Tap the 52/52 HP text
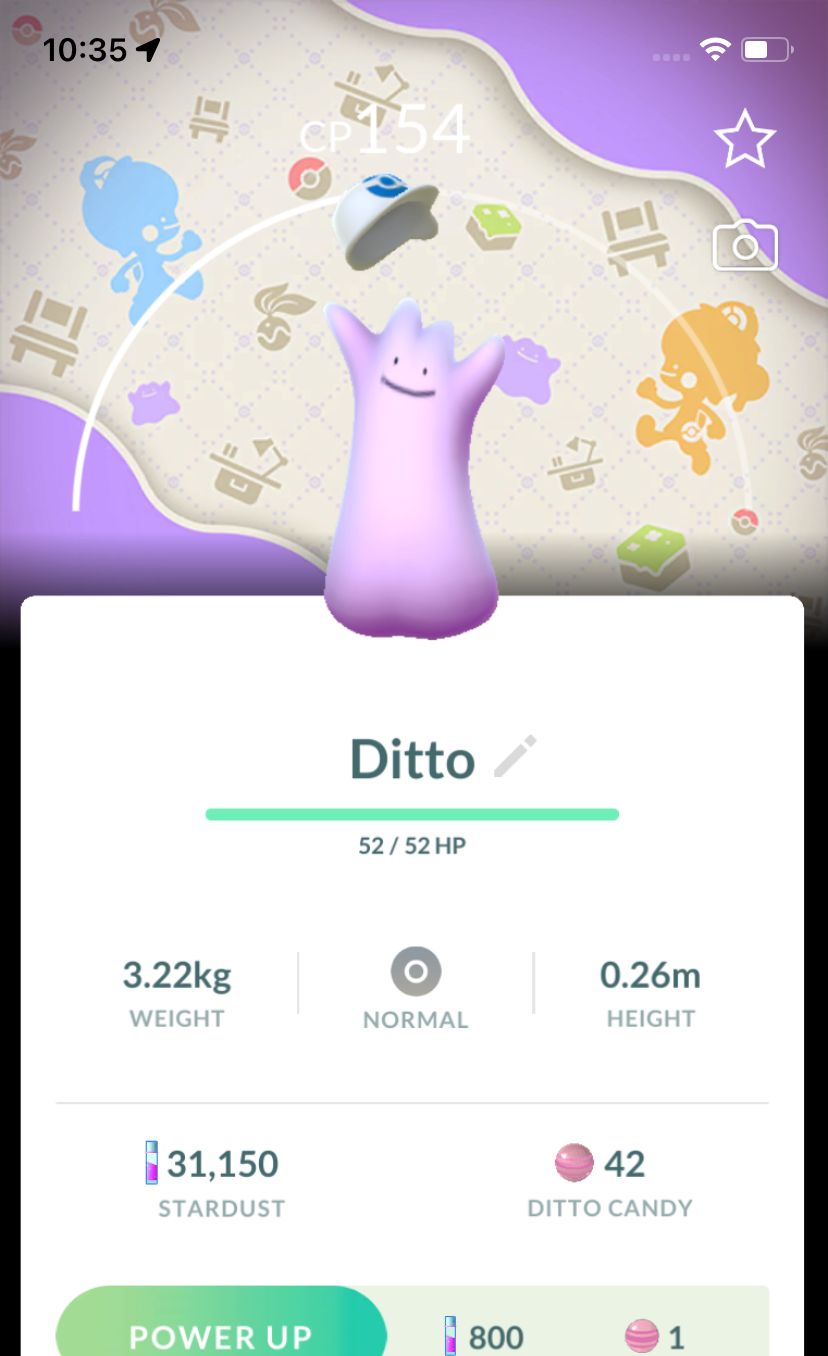 point(411,845)
